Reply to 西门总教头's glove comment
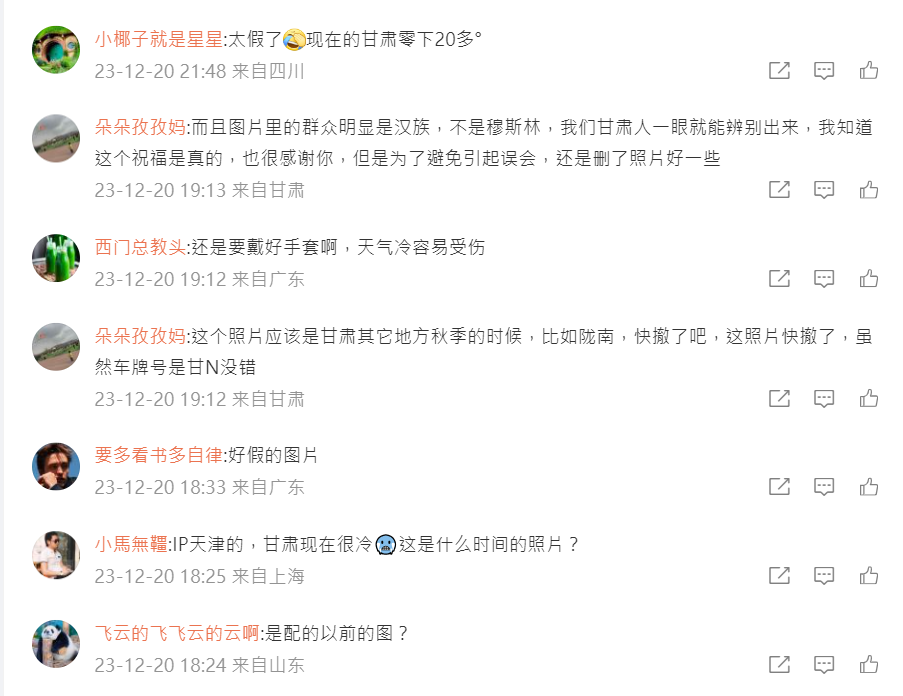Viewport: 903px width, 696px height. (824, 279)
